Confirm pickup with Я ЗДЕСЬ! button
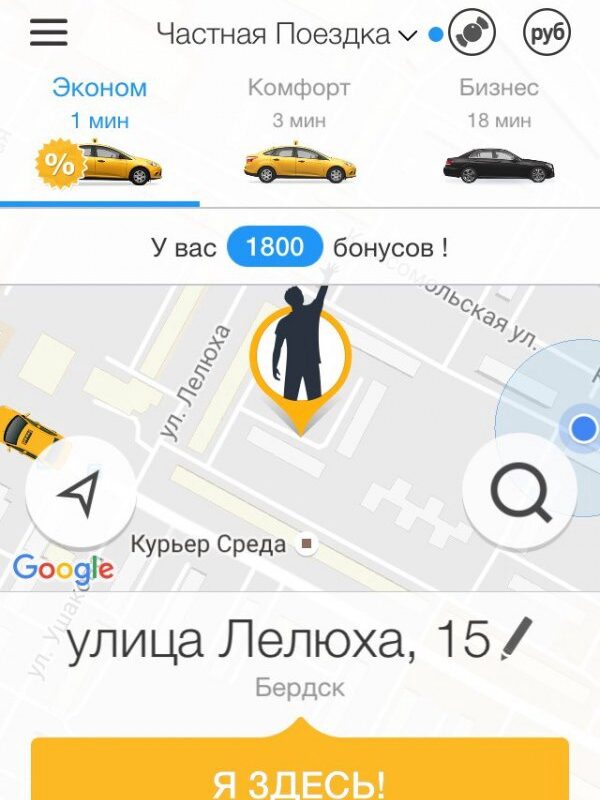Viewport: 600px width, 800px height. (x=300, y=775)
